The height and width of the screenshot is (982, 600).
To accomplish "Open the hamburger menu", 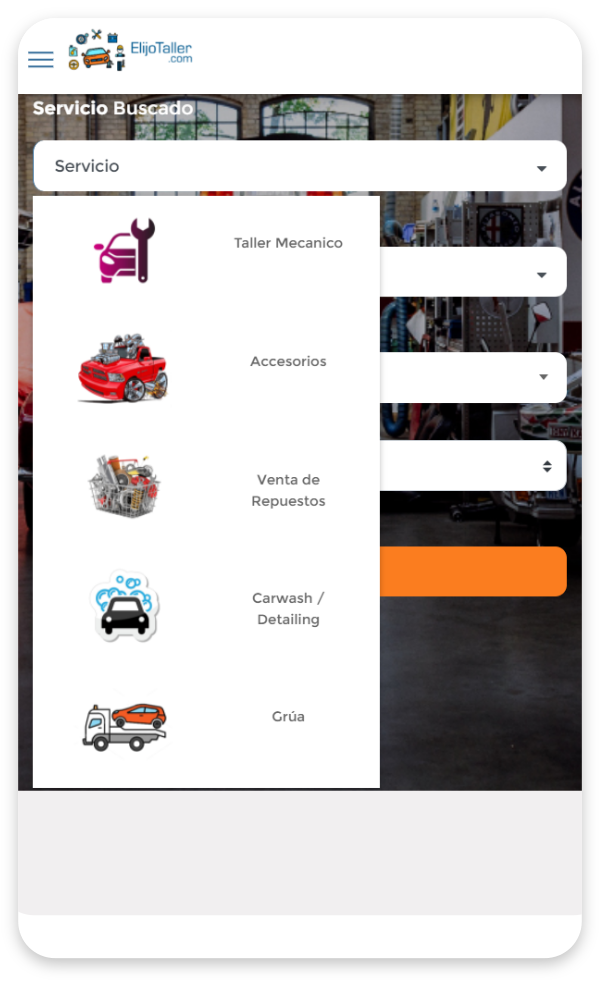I will point(41,60).
